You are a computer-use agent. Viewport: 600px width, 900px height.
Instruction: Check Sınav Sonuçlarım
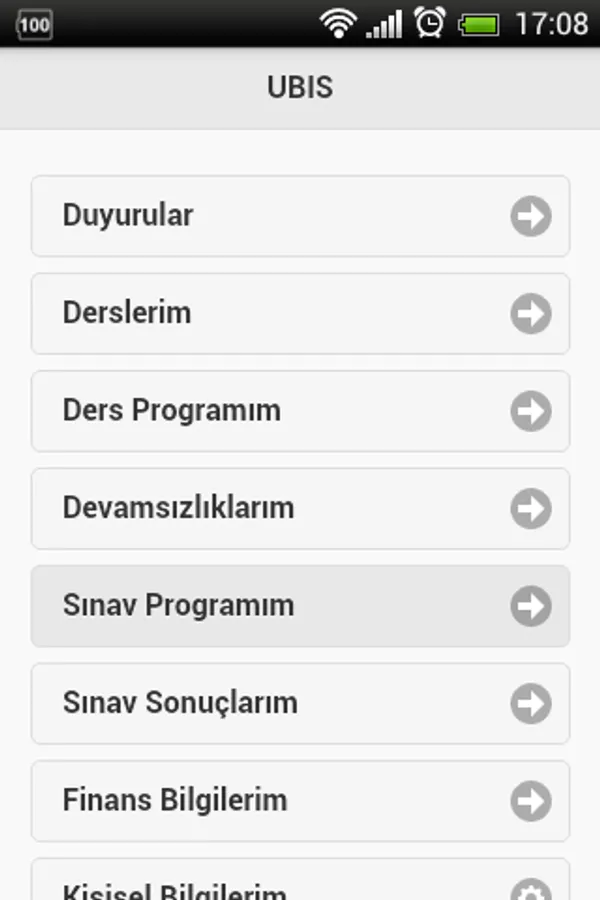[x=300, y=703]
